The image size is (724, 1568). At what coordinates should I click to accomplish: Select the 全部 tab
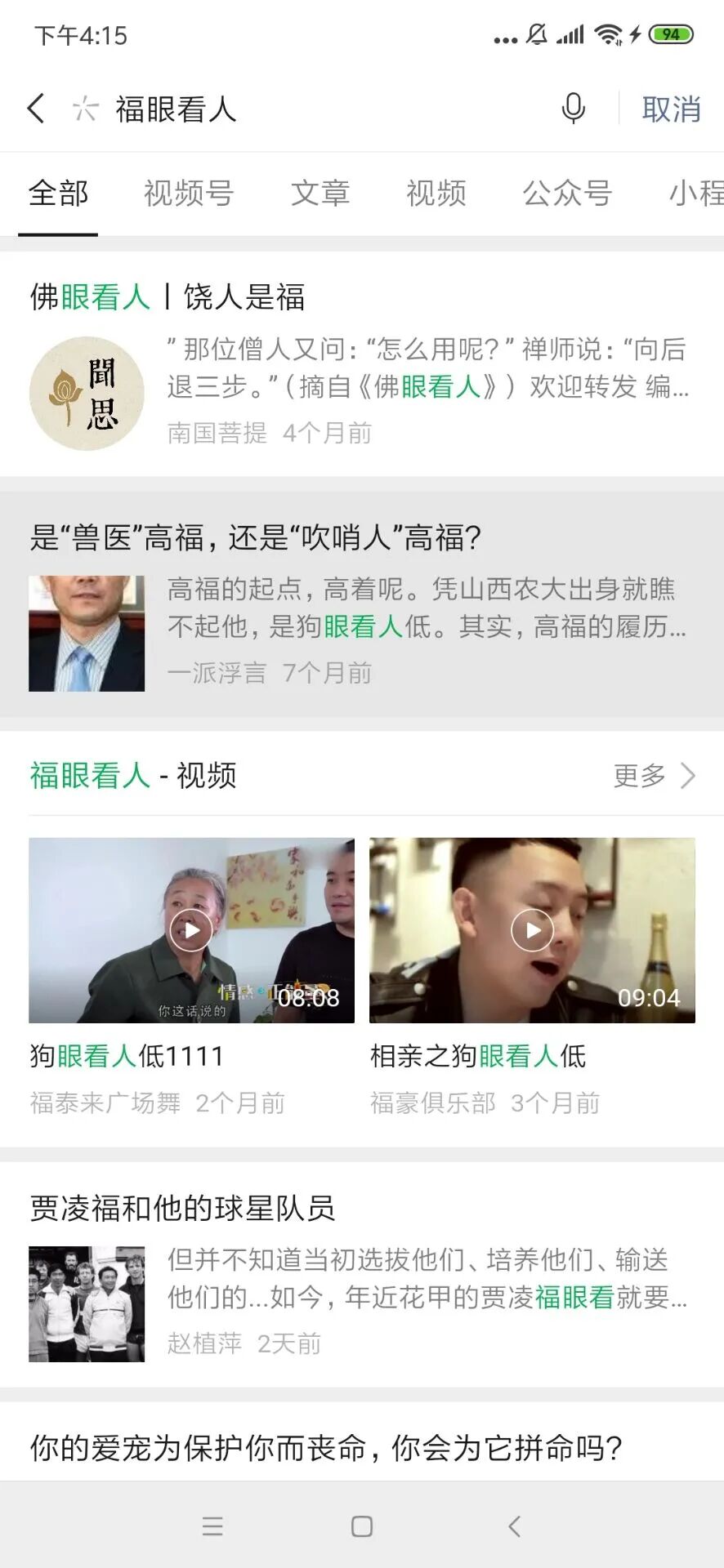58,194
